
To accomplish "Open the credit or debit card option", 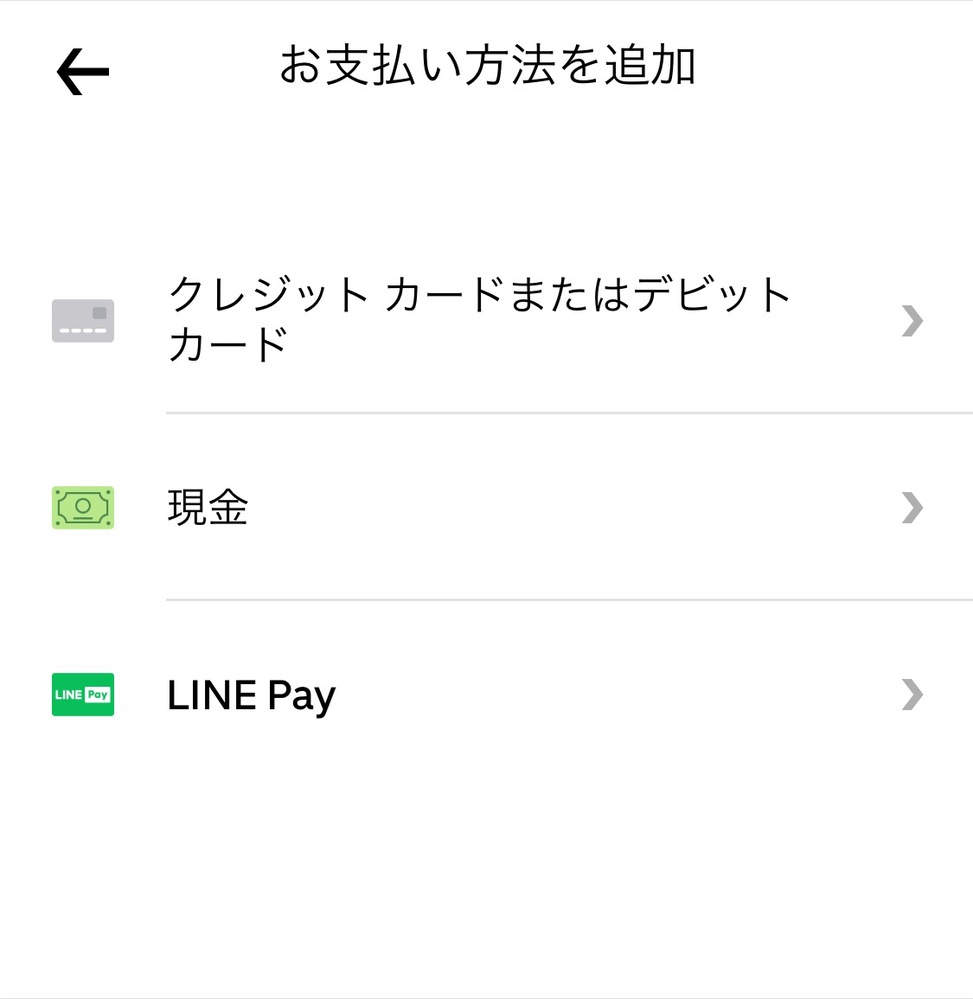I will point(480,320).
